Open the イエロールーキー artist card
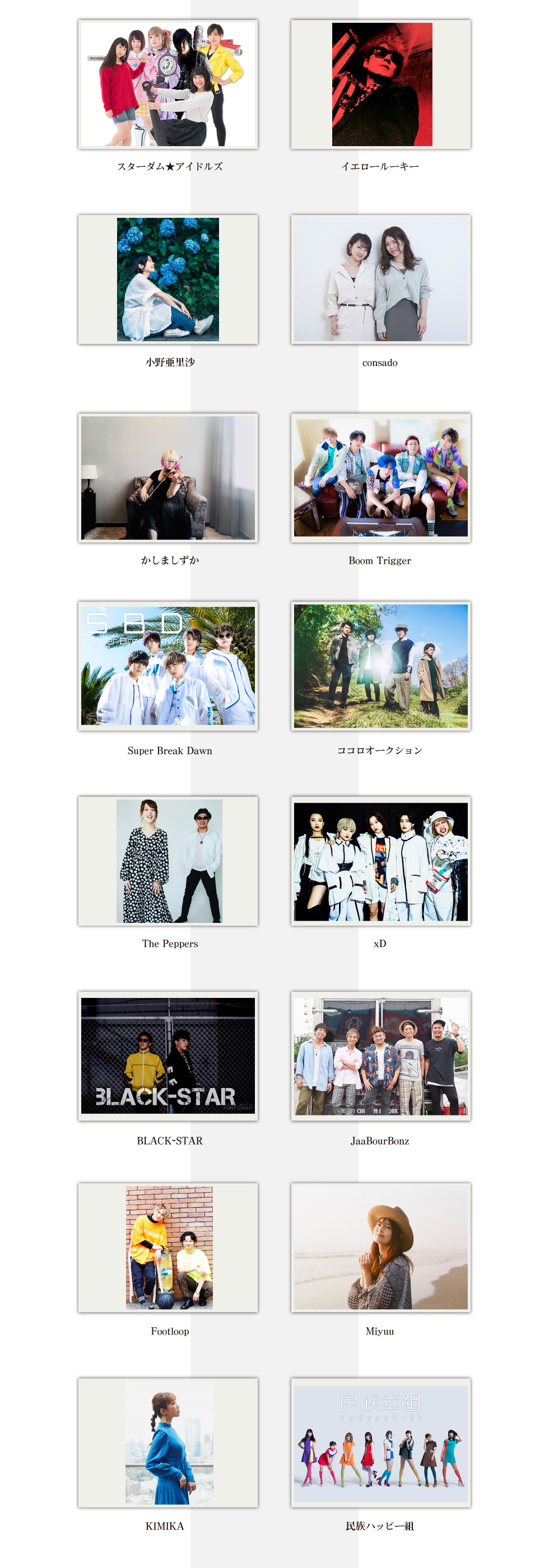549x1568 pixels. tap(381, 85)
